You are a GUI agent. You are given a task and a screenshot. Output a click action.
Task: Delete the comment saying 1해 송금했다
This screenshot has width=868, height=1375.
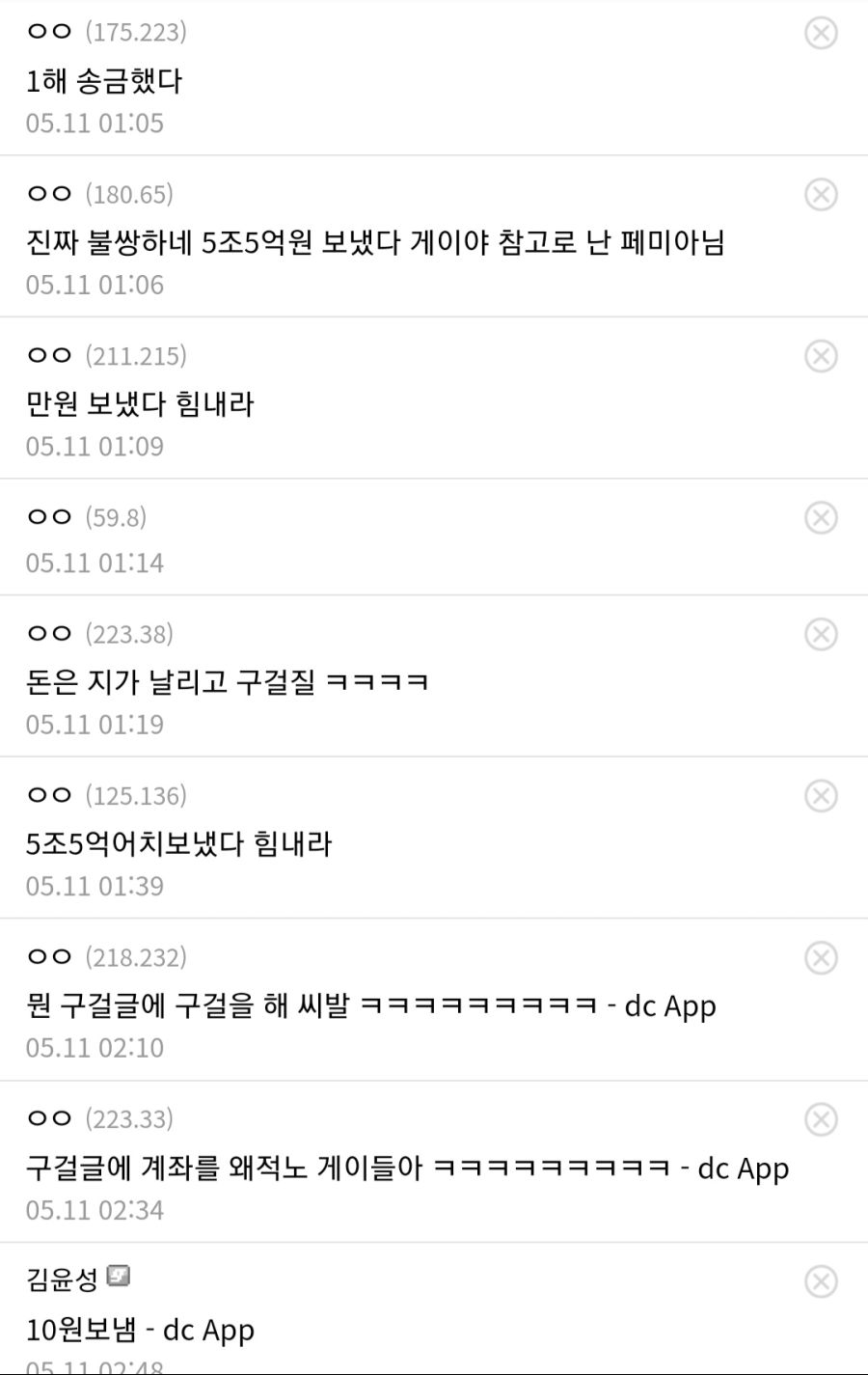[x=821, y=32]
